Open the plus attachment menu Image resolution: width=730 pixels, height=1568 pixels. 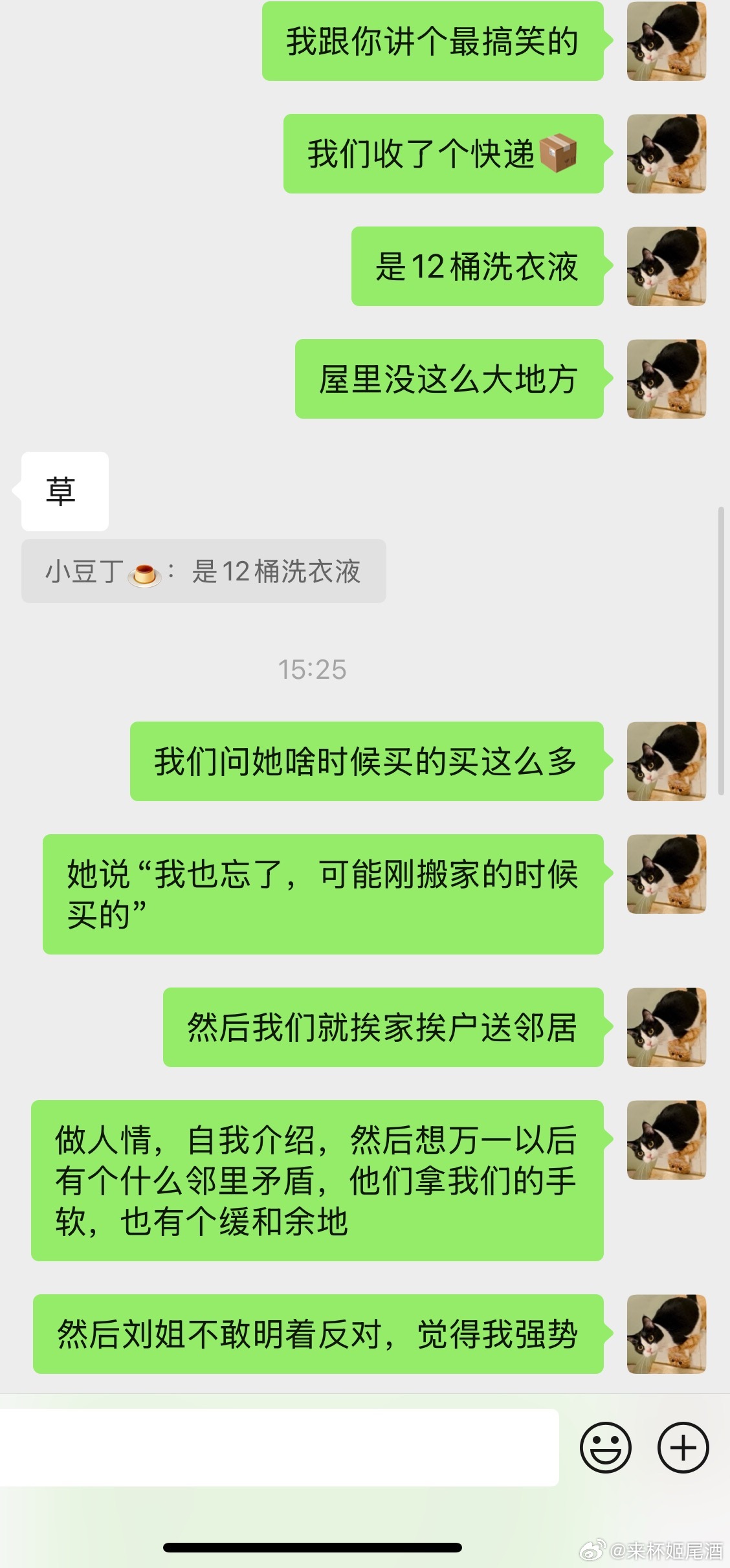pyautogui.click(x=683, y=1447)
